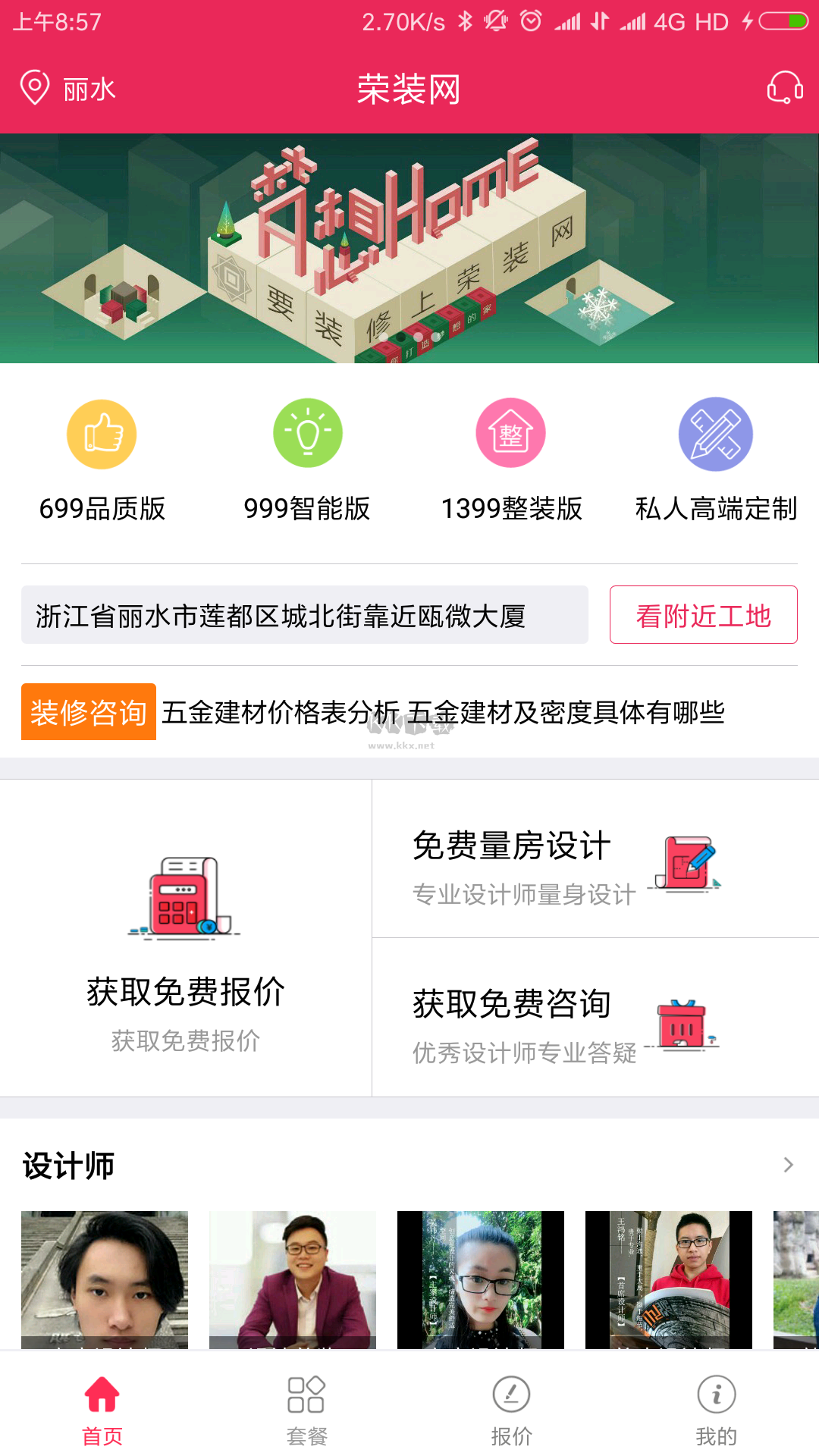Open the first designer's portrait thumbnail
819x1456 pixels.
(102, 1278)
